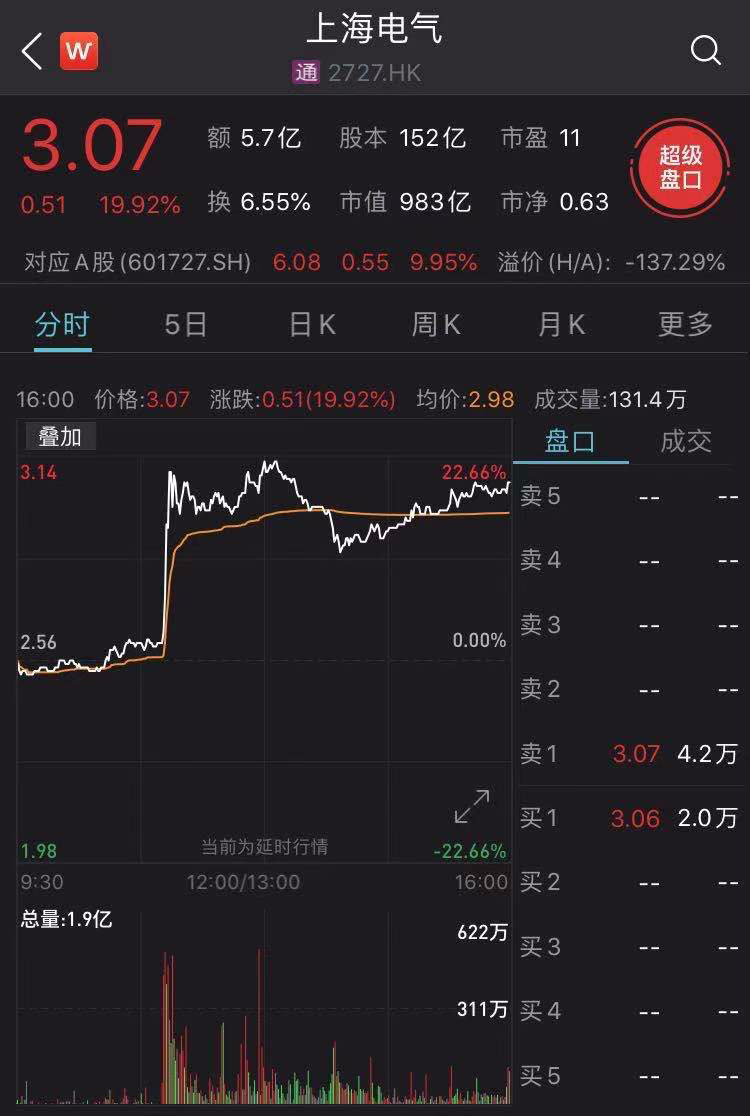Image resolution: width=750 pixels, height=1116 pixels.
Task: Open the search magnifier icon
Action: [705, 51]
